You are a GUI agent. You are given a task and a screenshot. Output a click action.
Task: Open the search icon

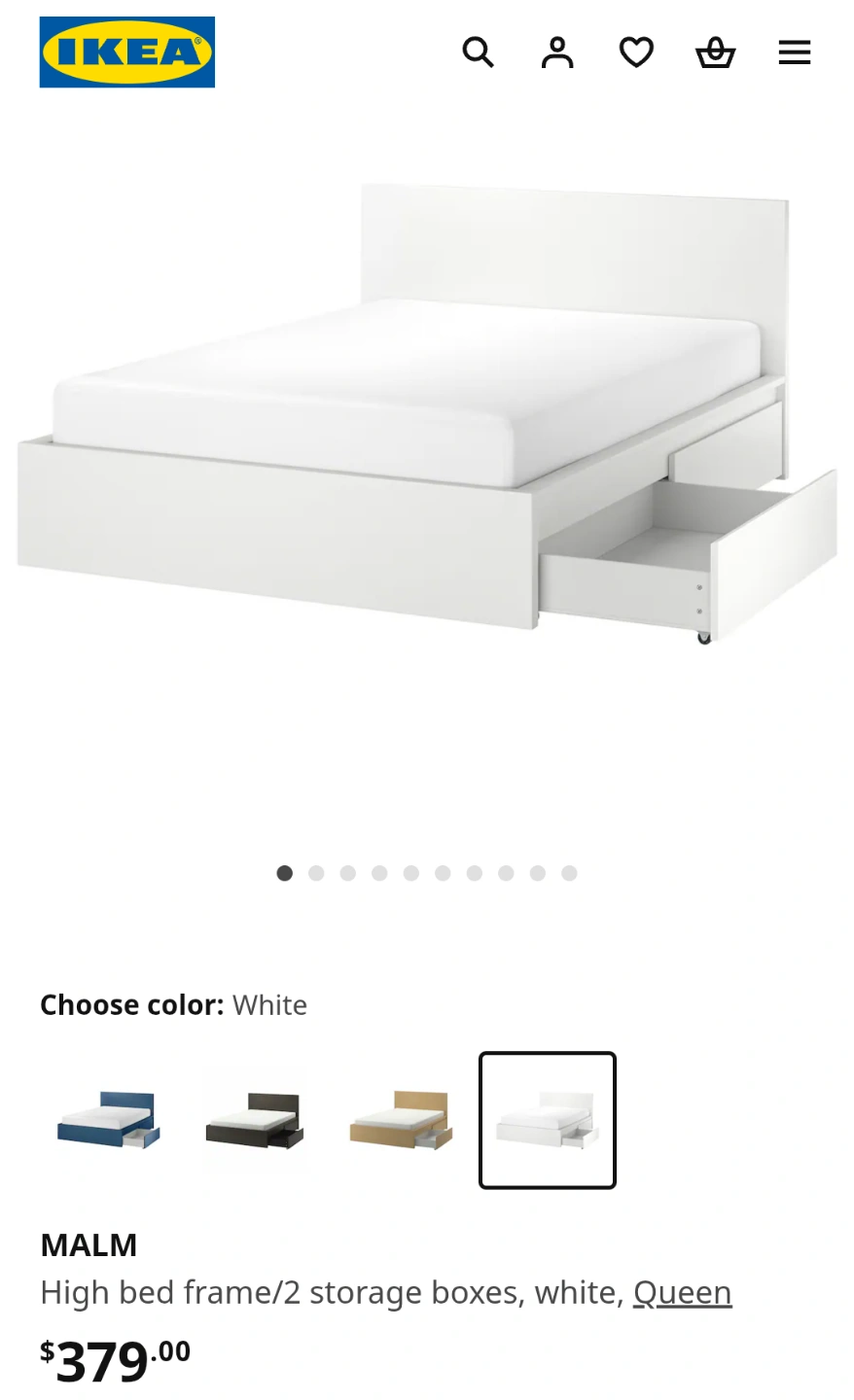(x=478, y=52)
